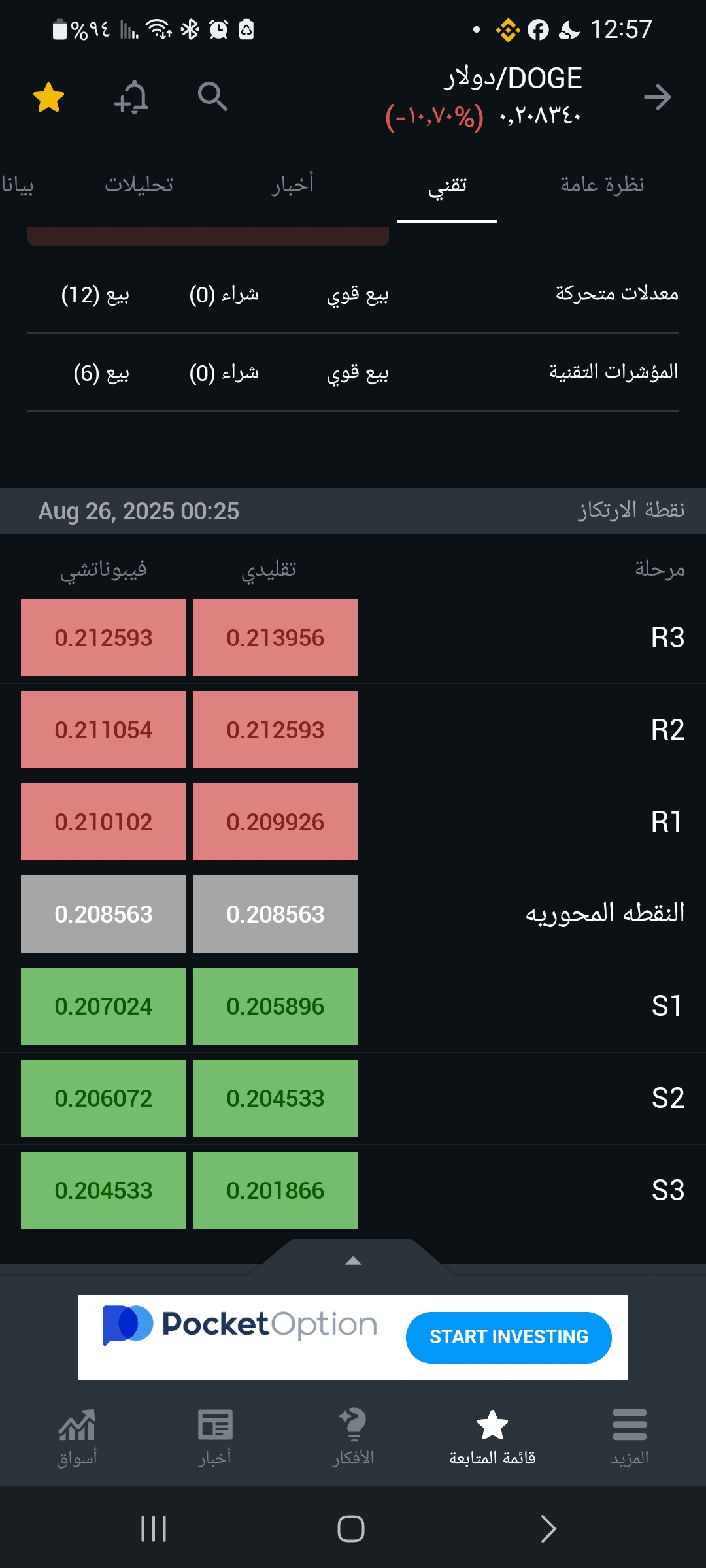
Task: Go back using the top arrow
Action: click(x=657, y=97)
